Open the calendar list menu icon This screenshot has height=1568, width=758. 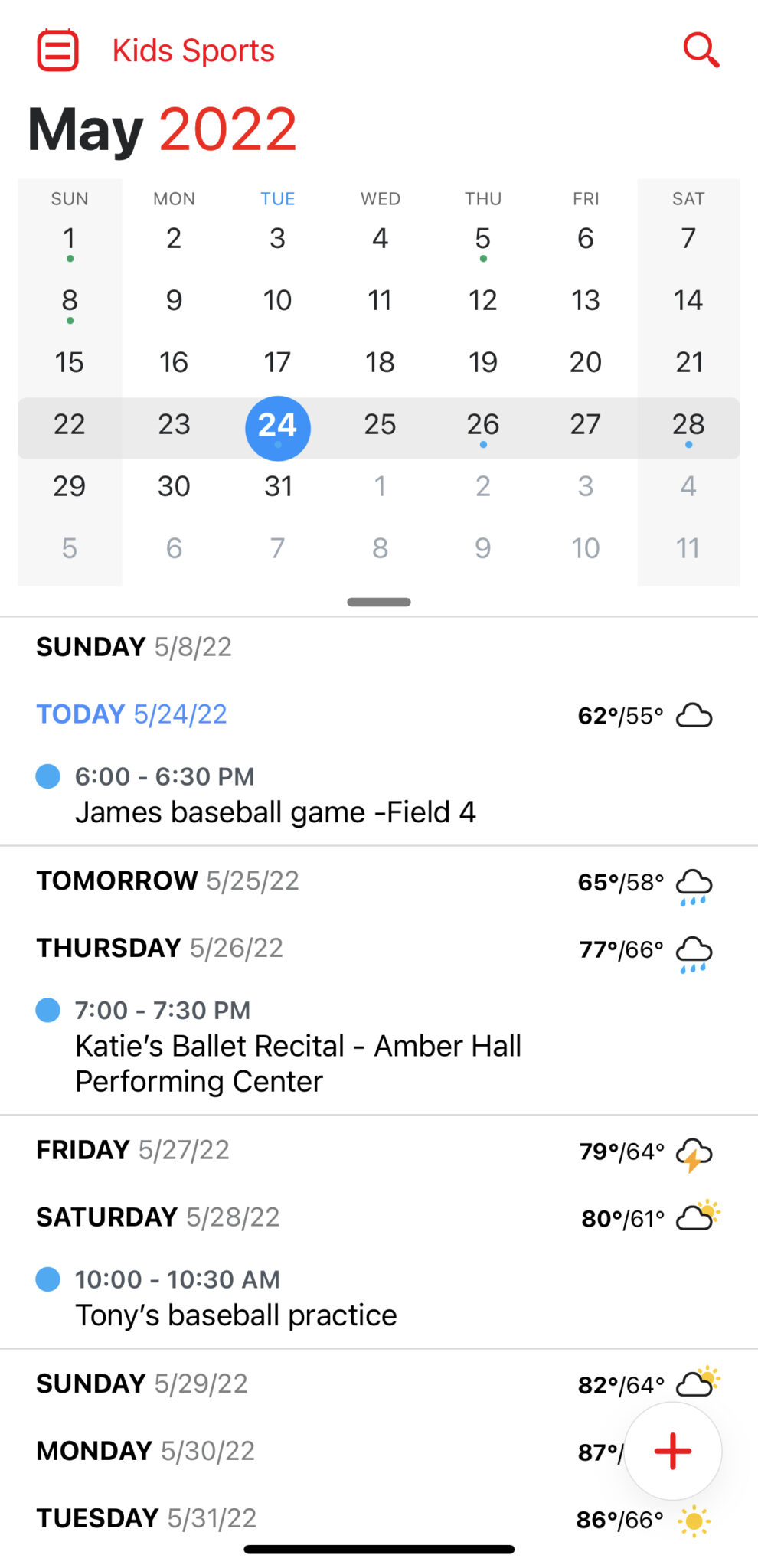tap(58, 51)
